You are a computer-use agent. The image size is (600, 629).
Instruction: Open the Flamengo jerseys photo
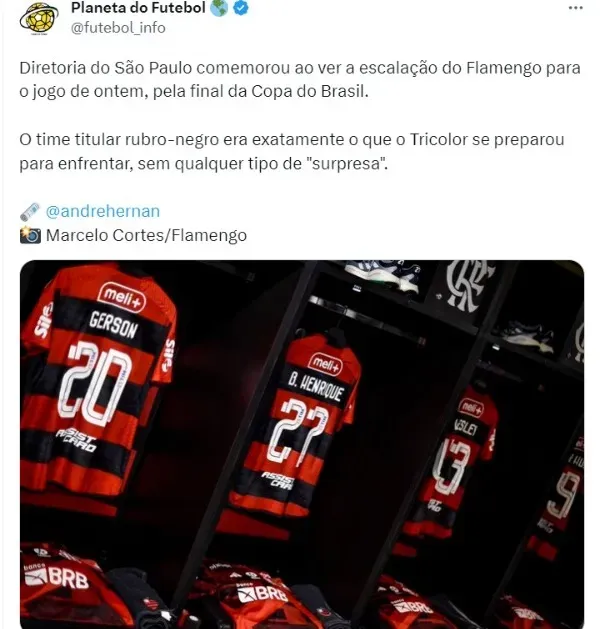tap(301, 444)
